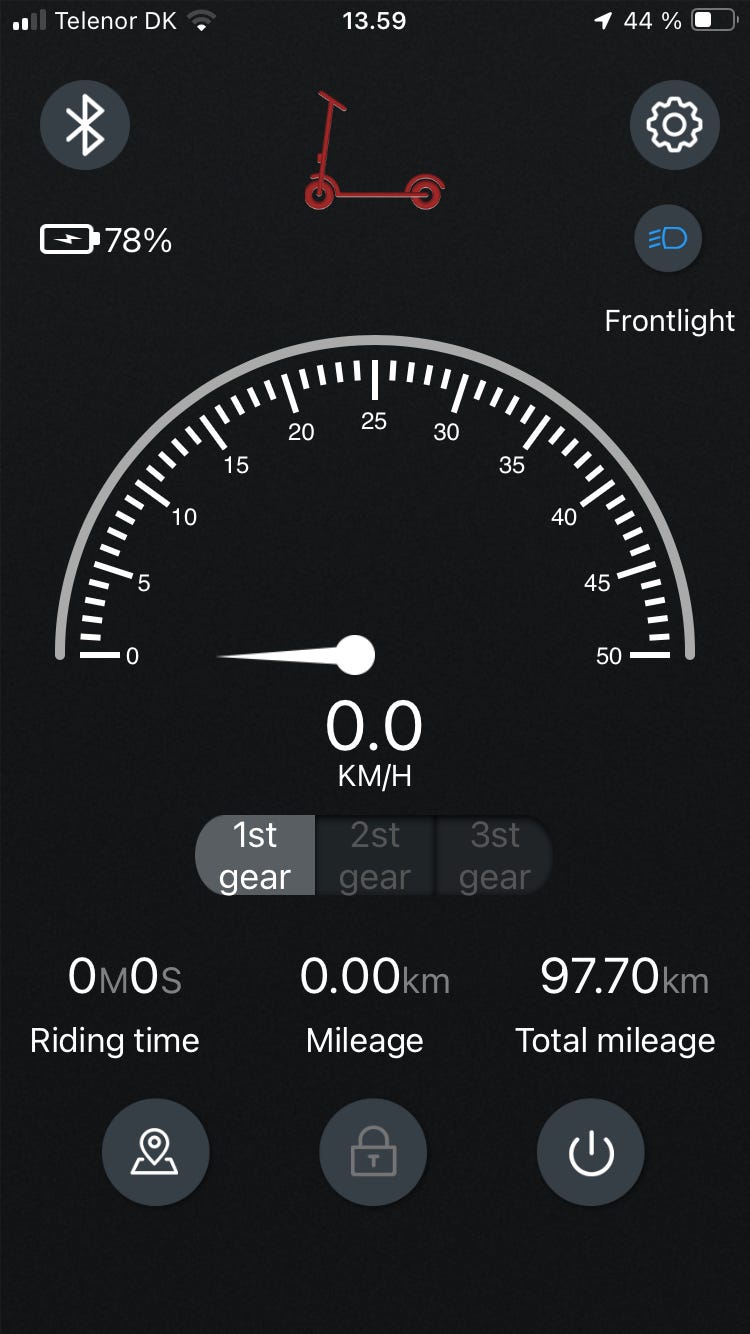Switch to 2st gear
The width and height of the screenshot is (750, 1334).
click(x=375, y=855)
